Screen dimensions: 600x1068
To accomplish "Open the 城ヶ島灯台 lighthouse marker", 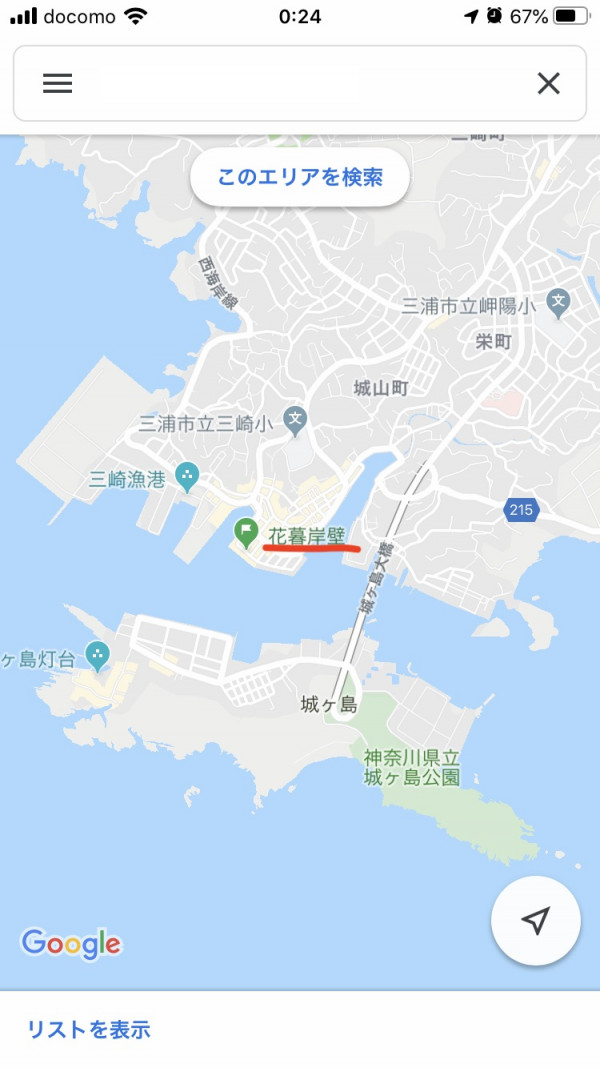I will point(98,656).
